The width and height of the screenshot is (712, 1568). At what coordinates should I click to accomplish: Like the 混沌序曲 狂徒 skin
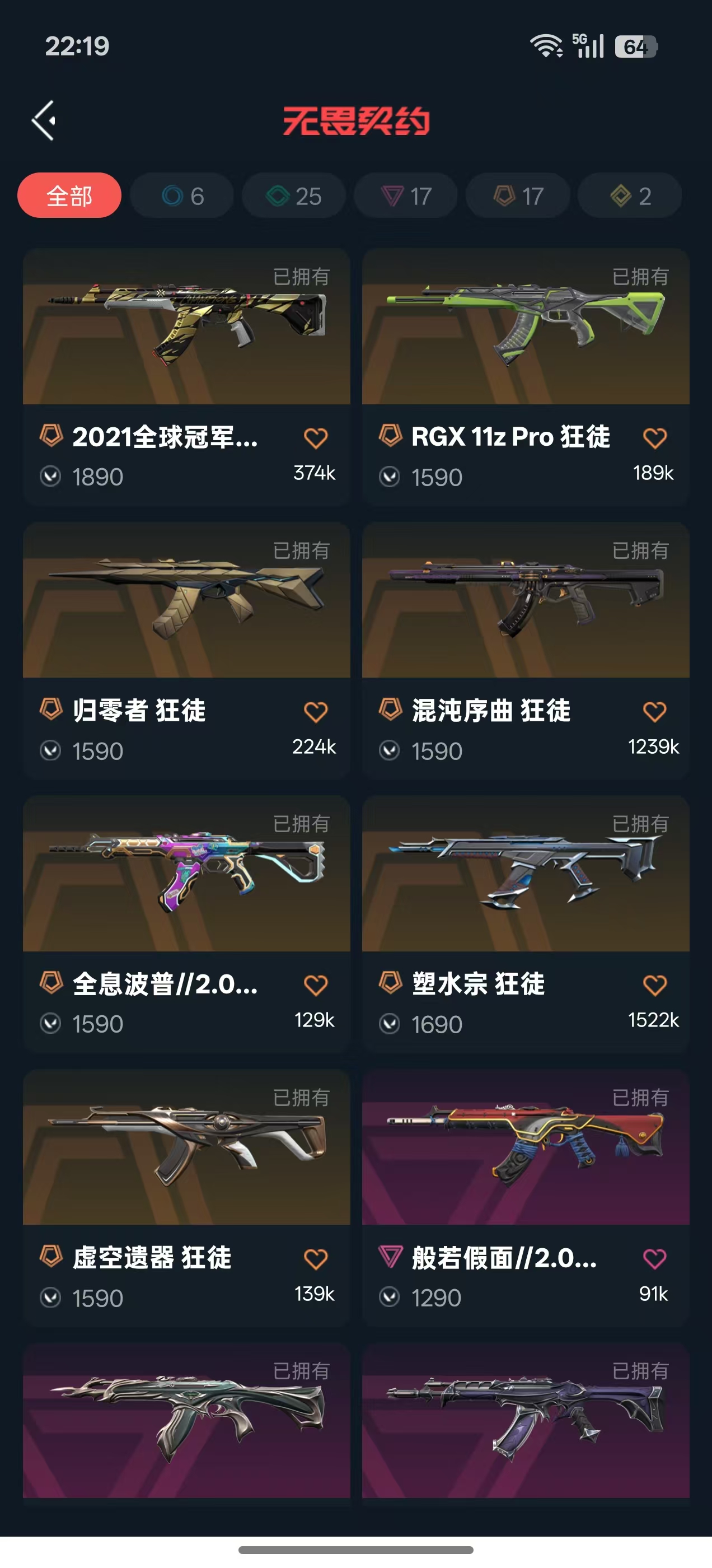(x=654, y=711)
